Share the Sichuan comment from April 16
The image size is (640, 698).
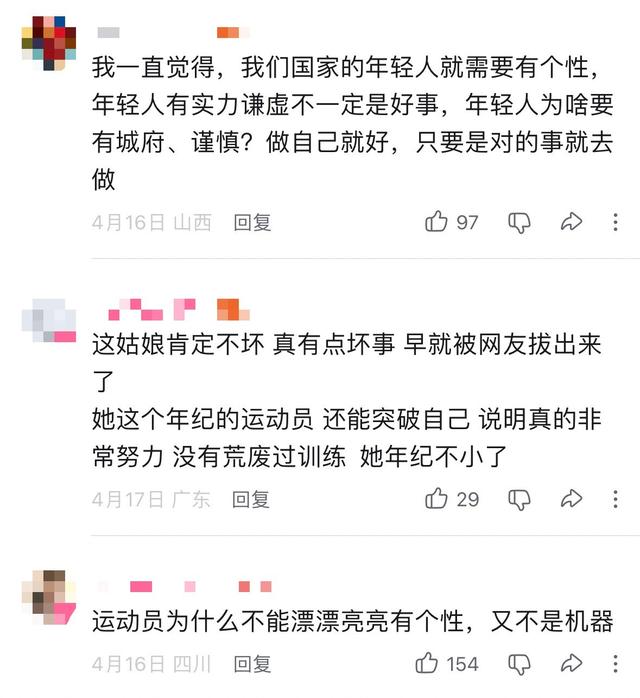click(571, 663)
